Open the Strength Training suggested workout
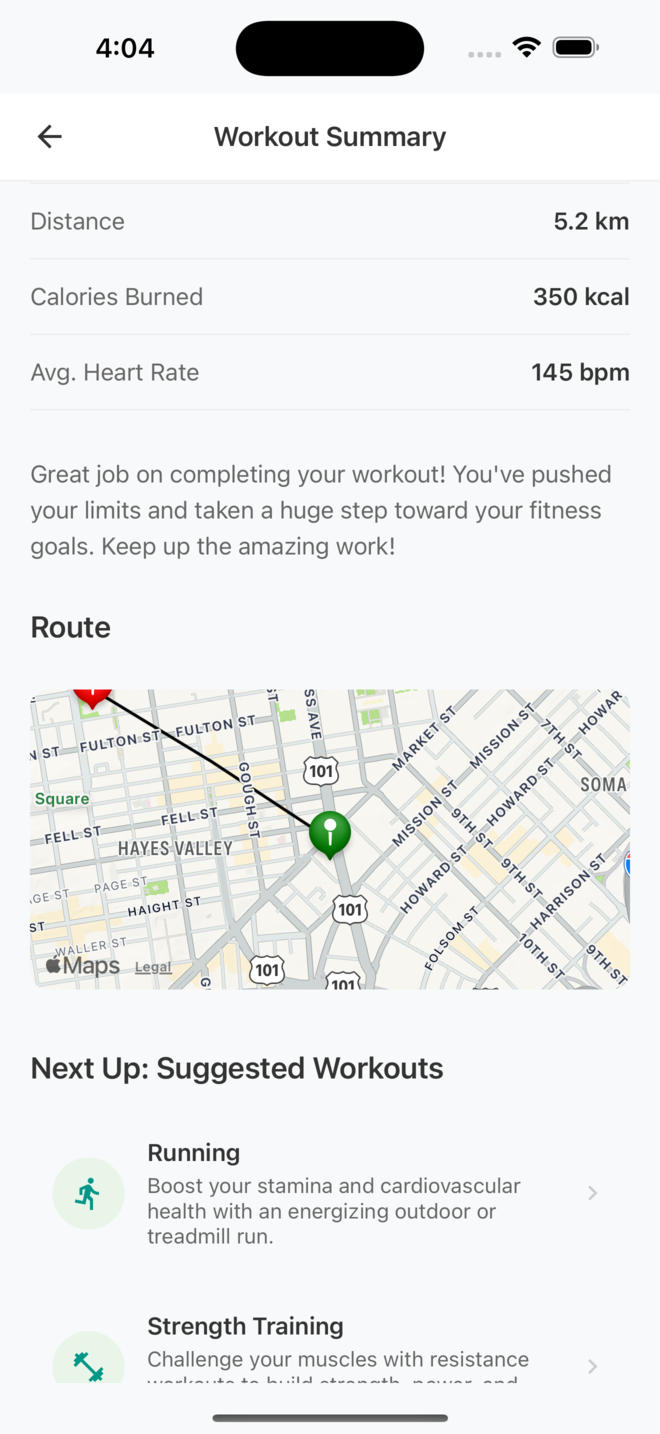Screen dimensions: 660x1434 (330, 1350)
